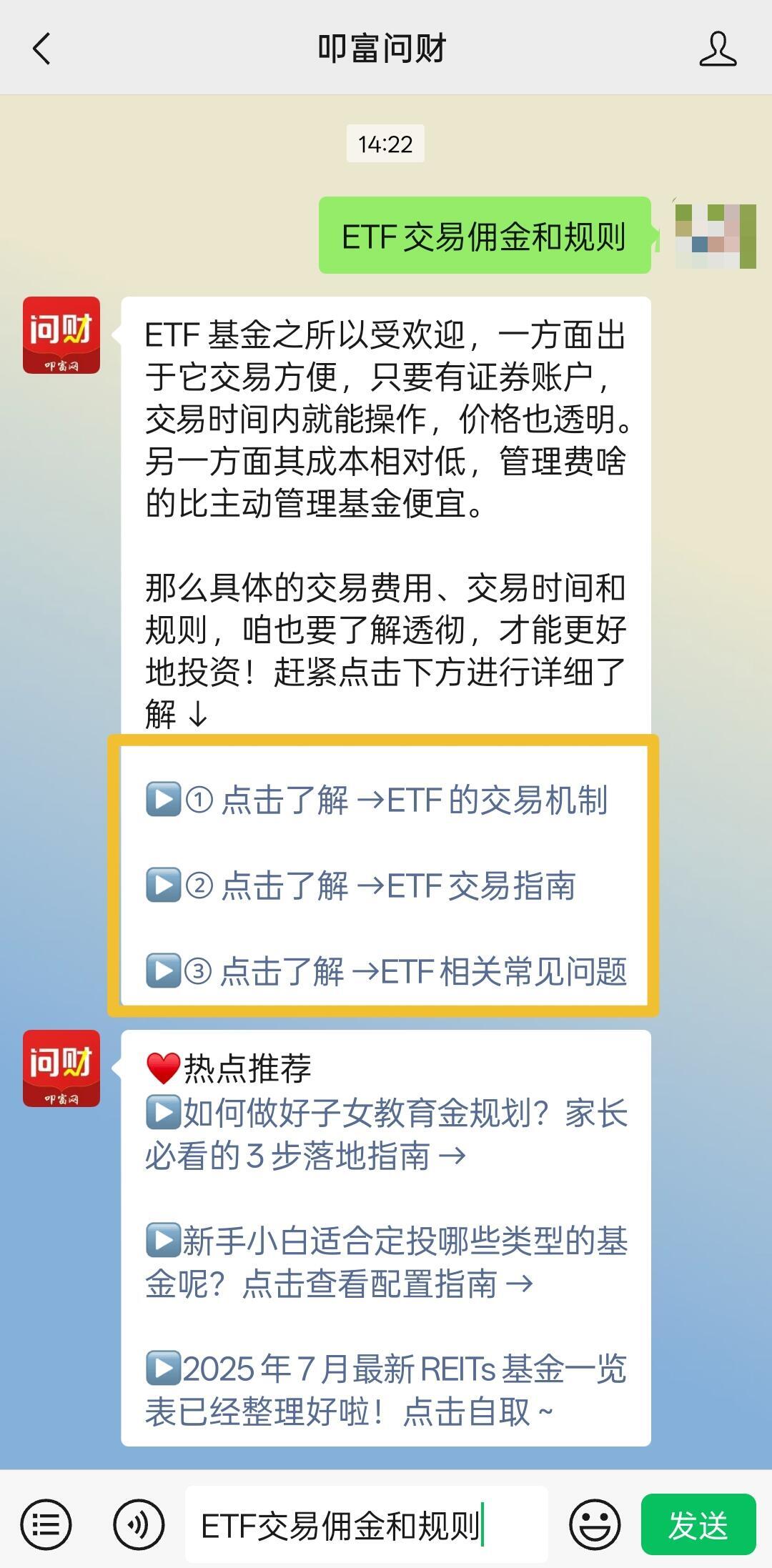Image resolution: width=772 pixels, height=1568 pixels.
Task: Open your own avatar beside sent message
Action: [715, 236]
